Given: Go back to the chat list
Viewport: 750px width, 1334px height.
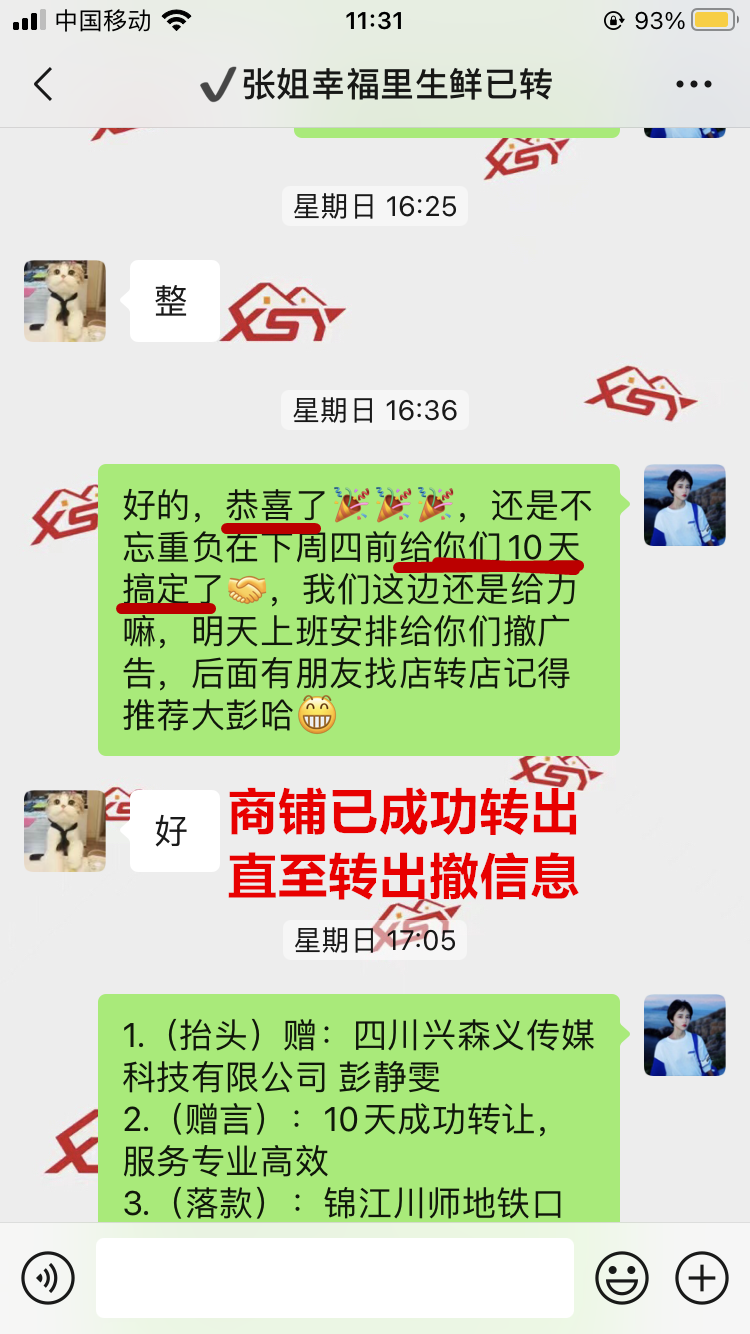Looking at the screenshot, I should tap(42, 85).
